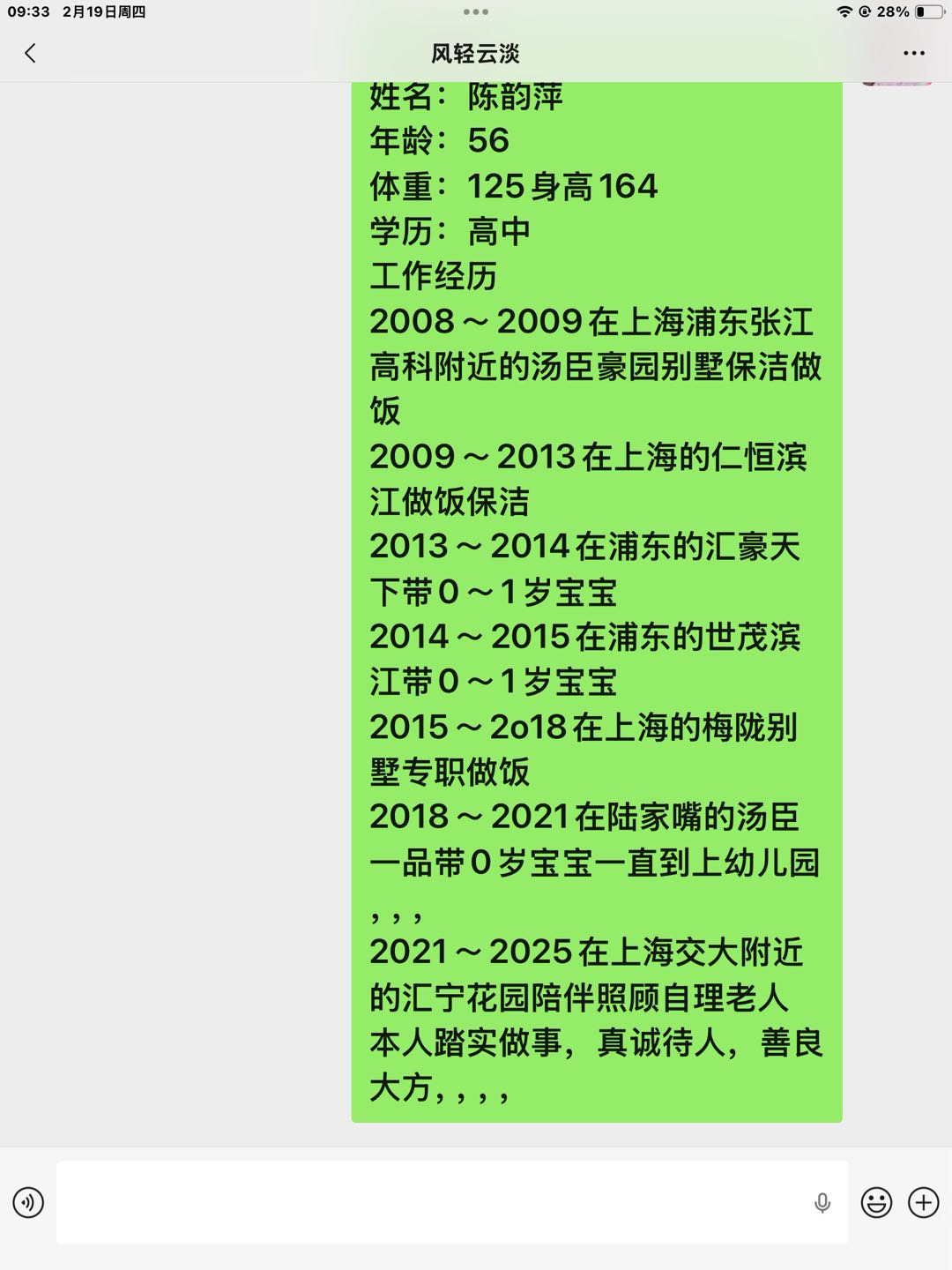Open the emoji sticker panel
The width and height of the screenshot is (952, 1270).
[876, 1202]
